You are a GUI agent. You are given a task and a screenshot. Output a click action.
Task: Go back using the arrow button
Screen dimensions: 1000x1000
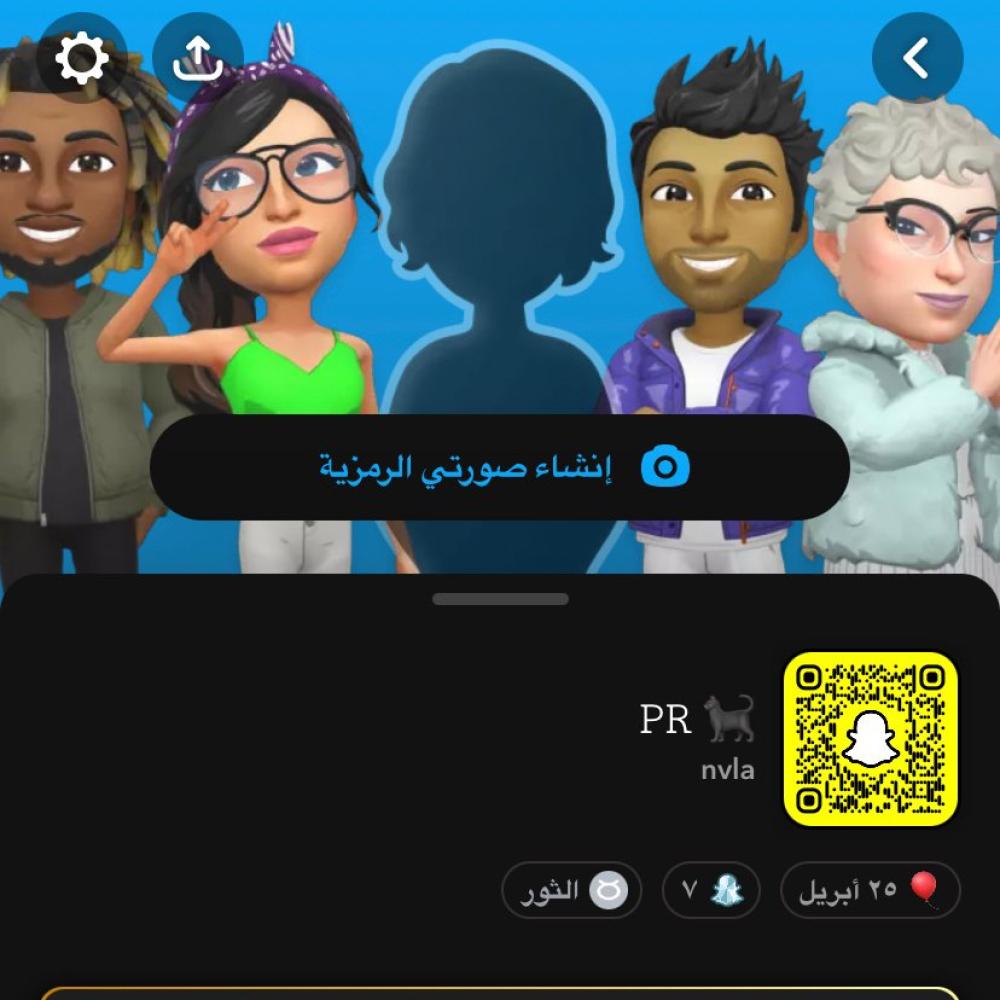pyautogui.click(x=917, y=59)
